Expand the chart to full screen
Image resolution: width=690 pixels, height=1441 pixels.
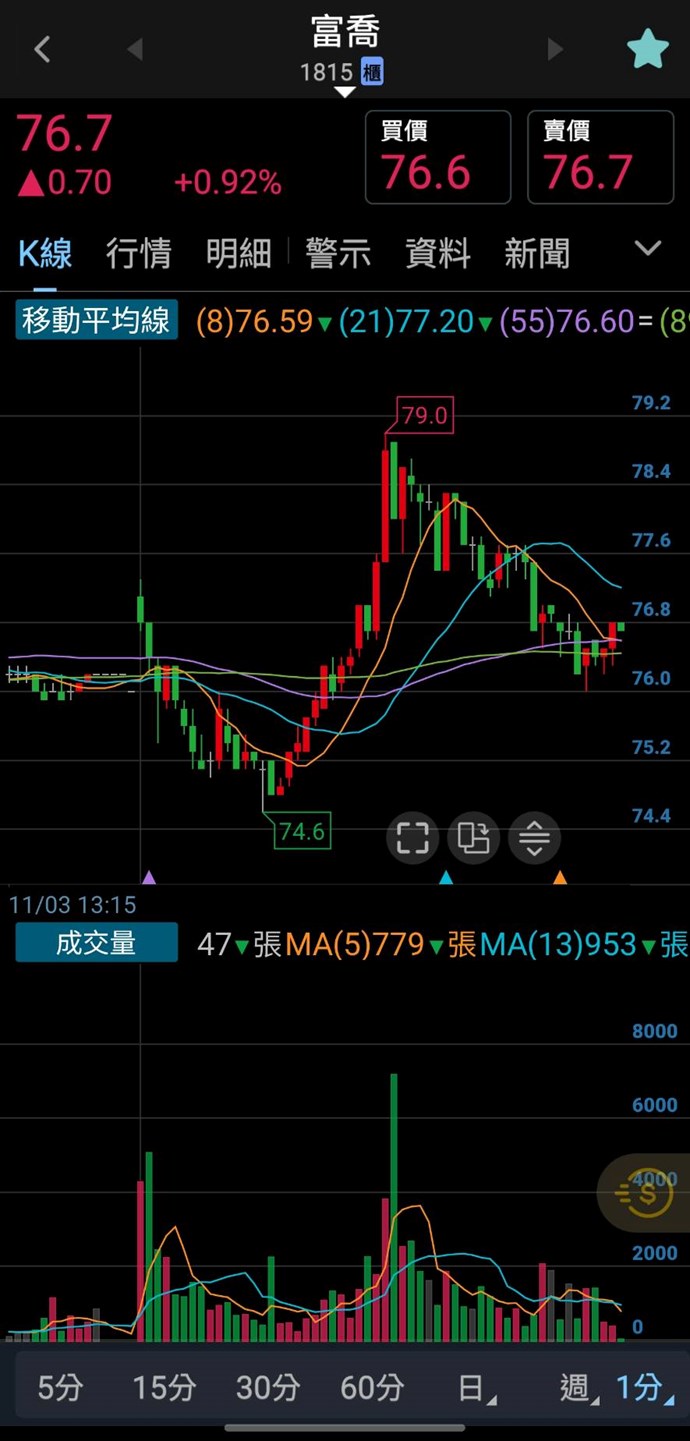pos(412,837)
